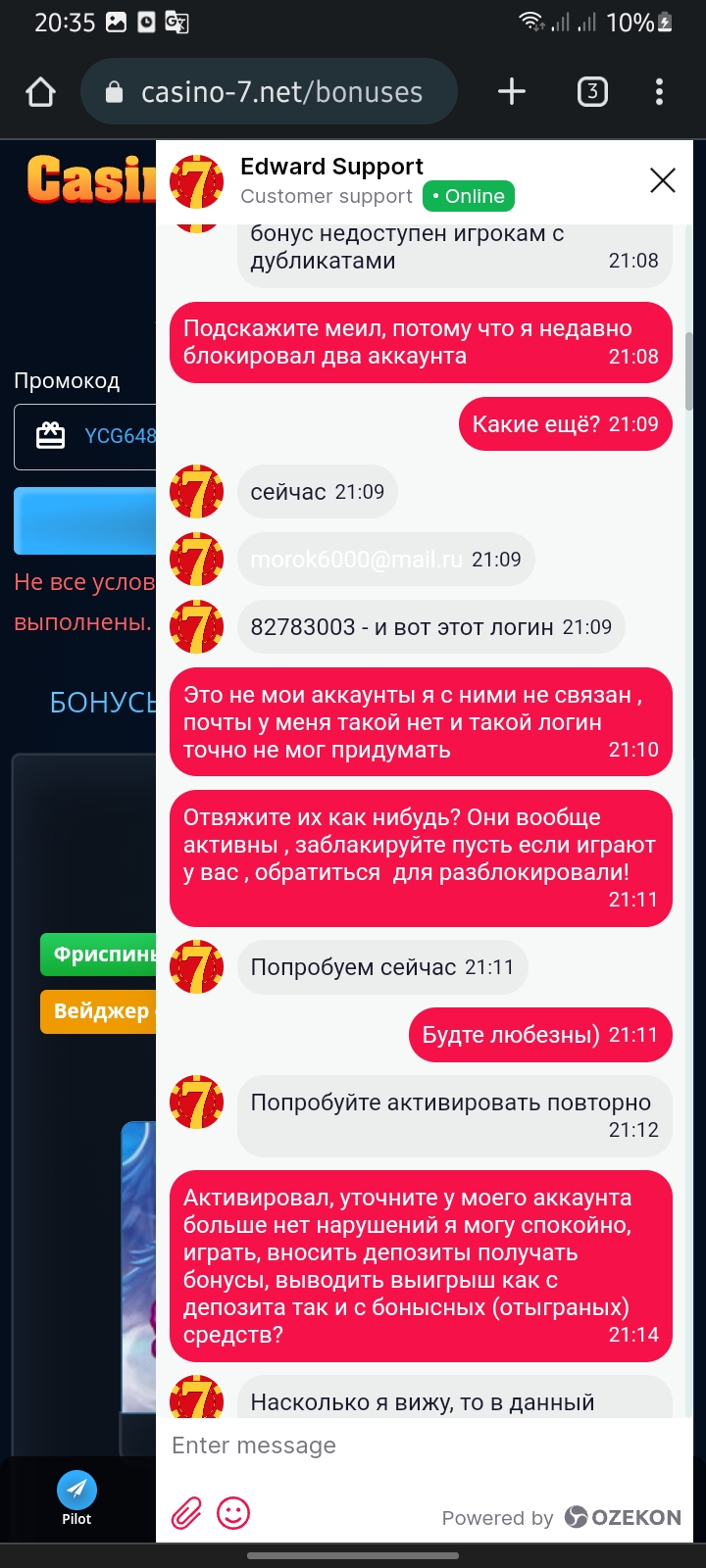This screenshot has height=1568, width=706.
Task: Open the emoji picker
Action: click(233, 1514)
